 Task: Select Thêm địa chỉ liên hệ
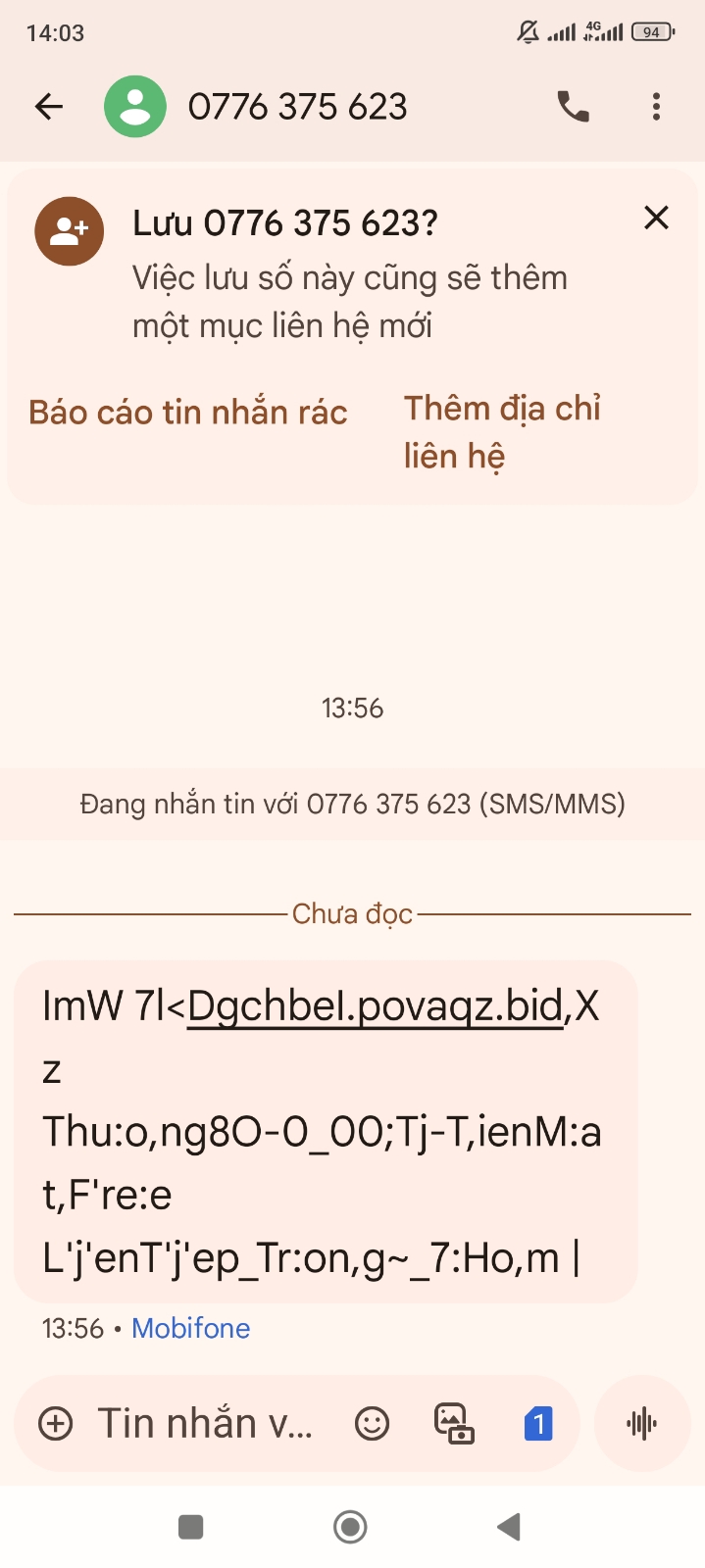click(x=502, y=432)
